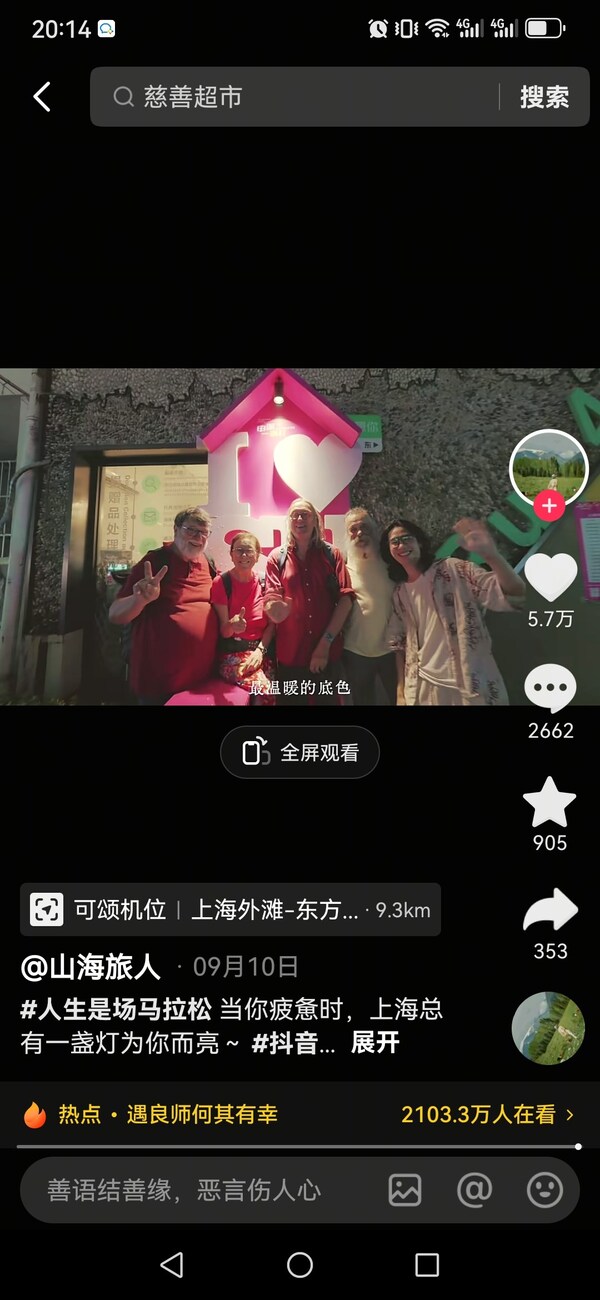Tap 全屏观看 to watch fullscreen
This screenshot has width=600, height=1300.
pyautogui.click(x=300, y=753)
